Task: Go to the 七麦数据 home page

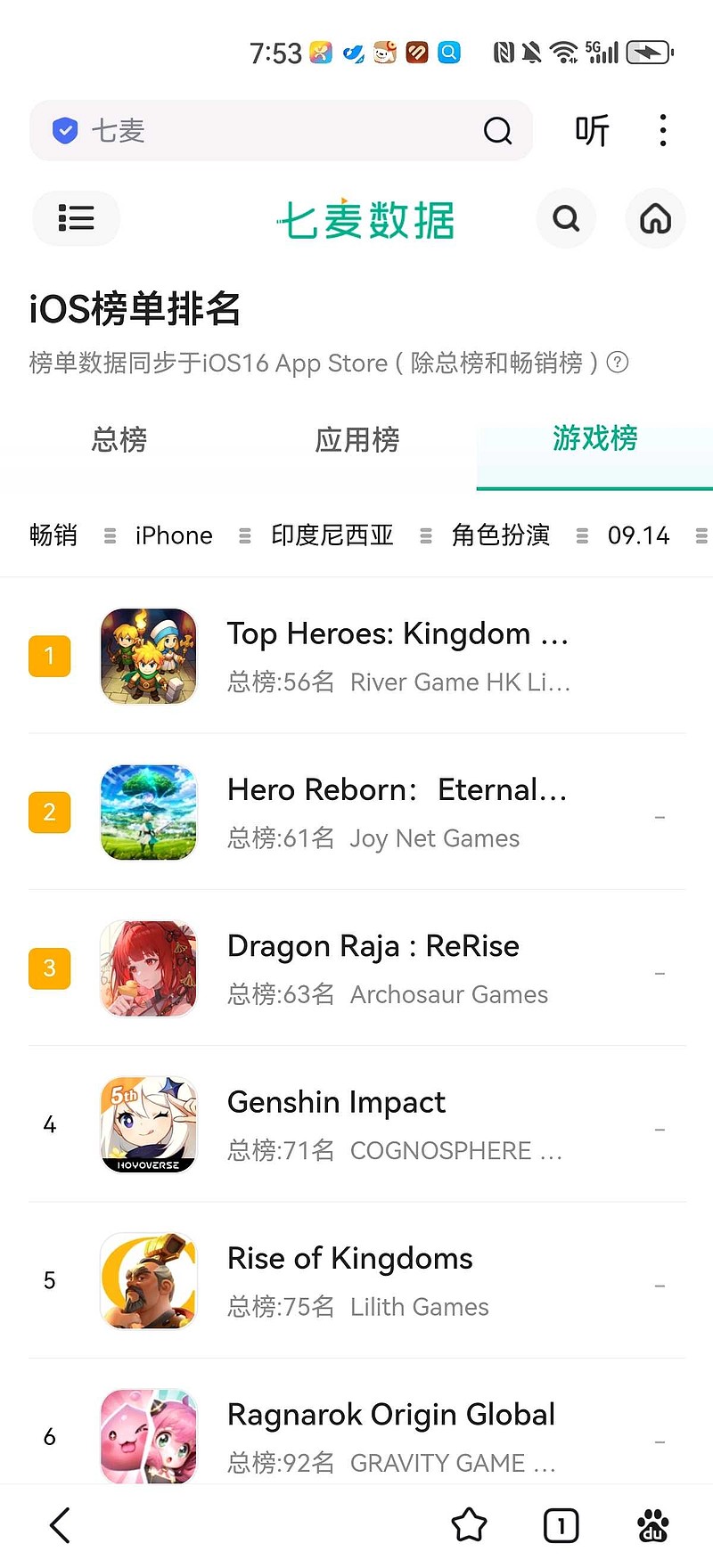Action: coord(655,218)
